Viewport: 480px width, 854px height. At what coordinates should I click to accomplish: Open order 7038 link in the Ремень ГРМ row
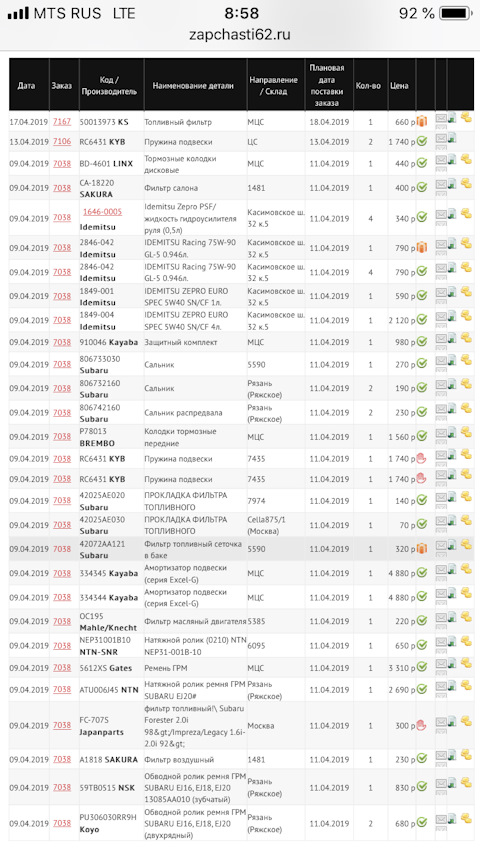62,667
